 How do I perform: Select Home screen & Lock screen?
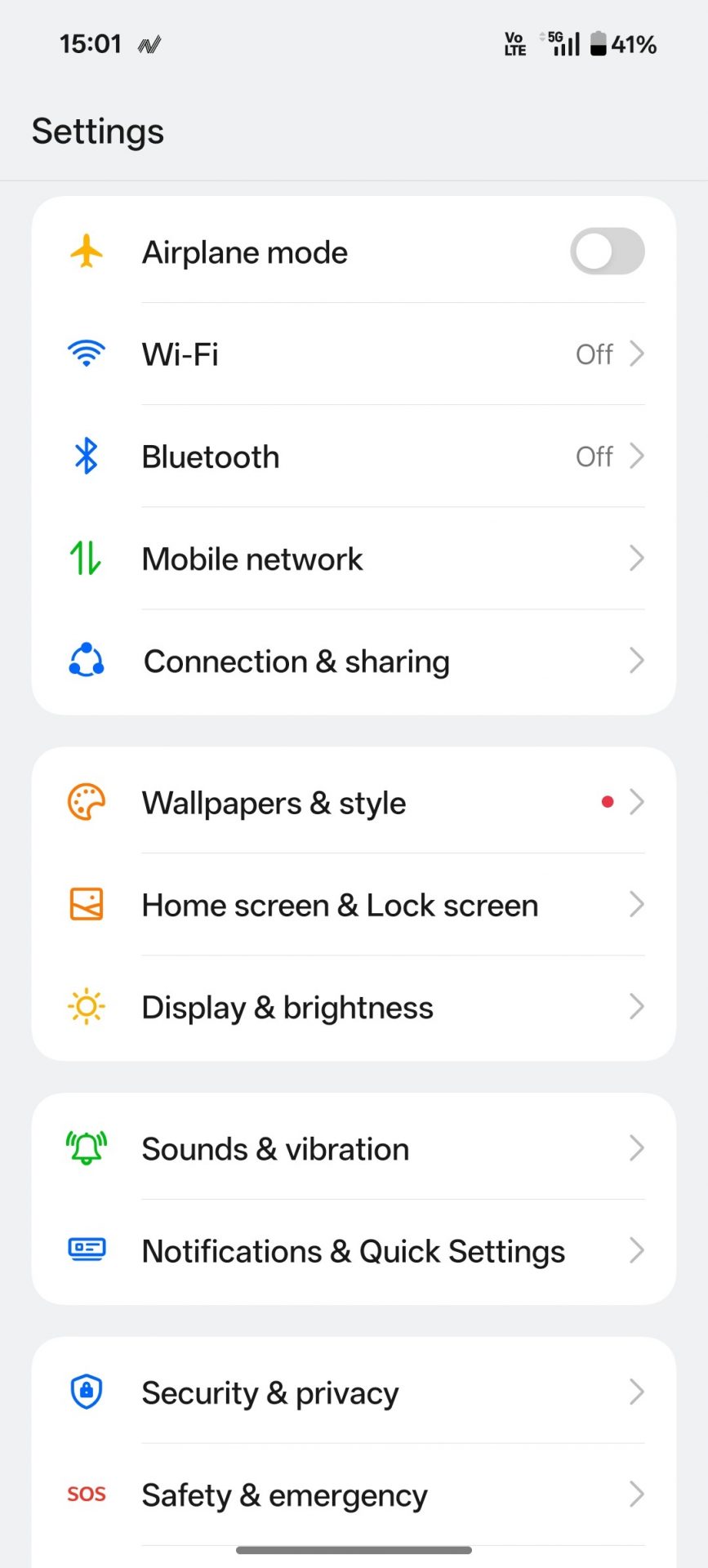[x=354, y=905]
